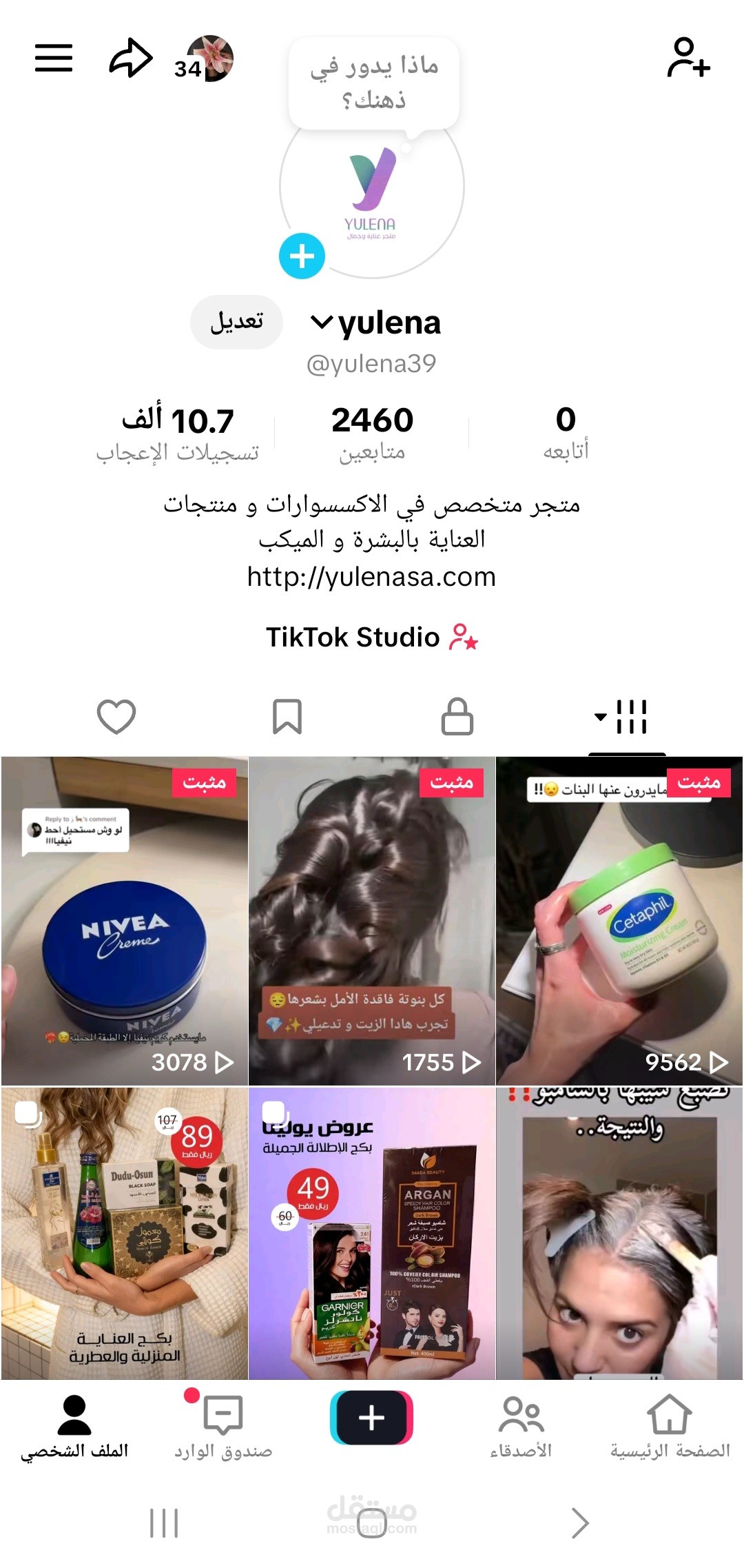
Task: Share this profile
Action: (x=131, y=58)
